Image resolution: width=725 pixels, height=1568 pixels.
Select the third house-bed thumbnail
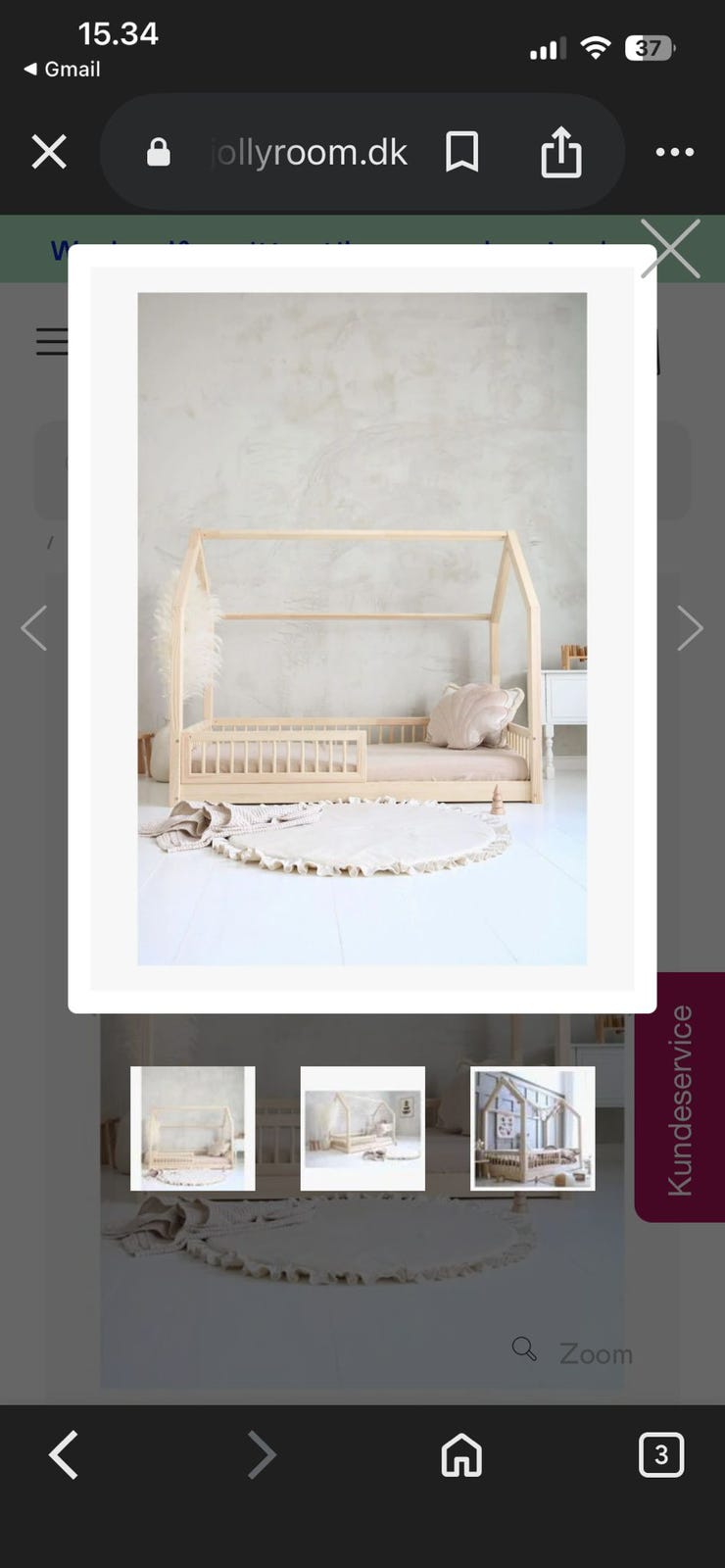point(532,1129)
